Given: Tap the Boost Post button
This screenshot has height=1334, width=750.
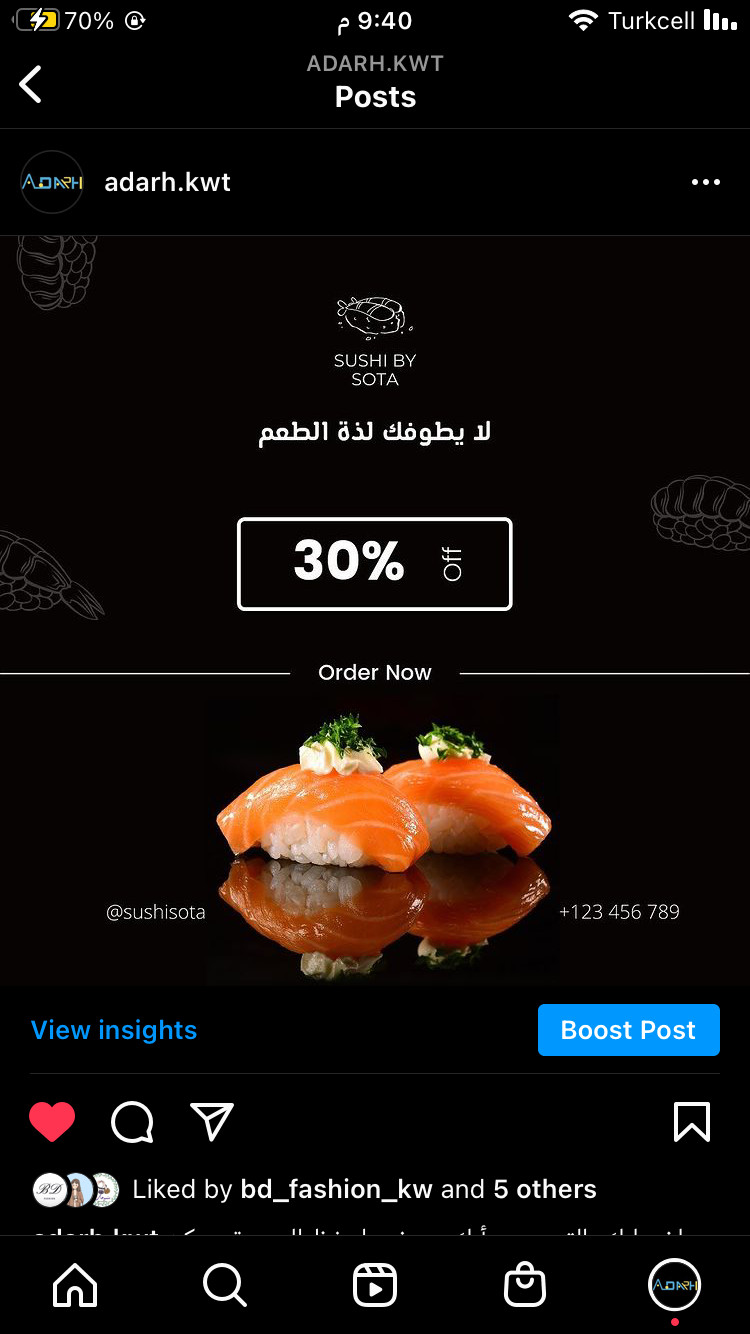Looking at the screenshot, I should 628,1029.
